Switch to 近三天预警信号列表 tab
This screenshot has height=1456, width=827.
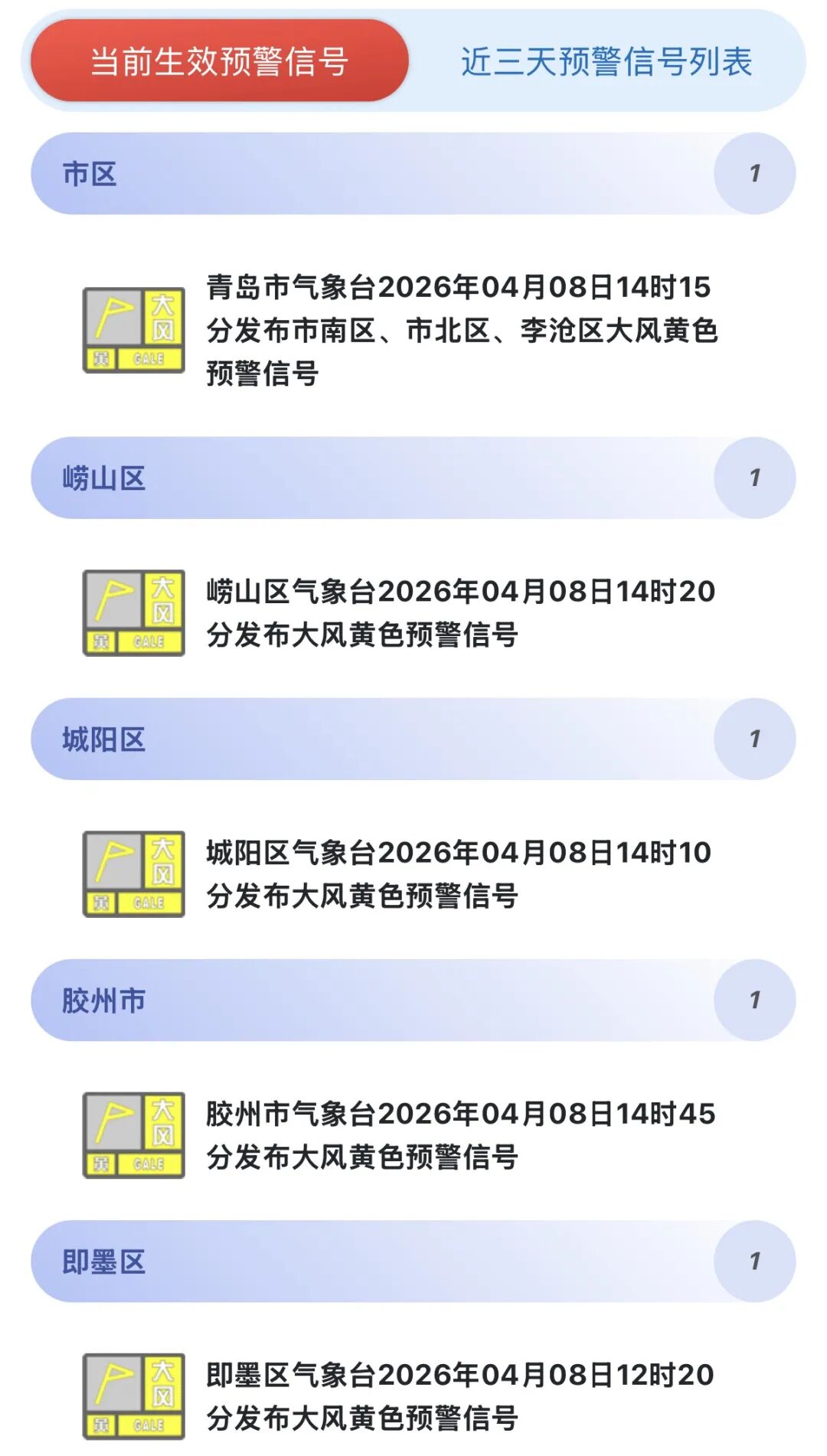(x=606, y=61)
